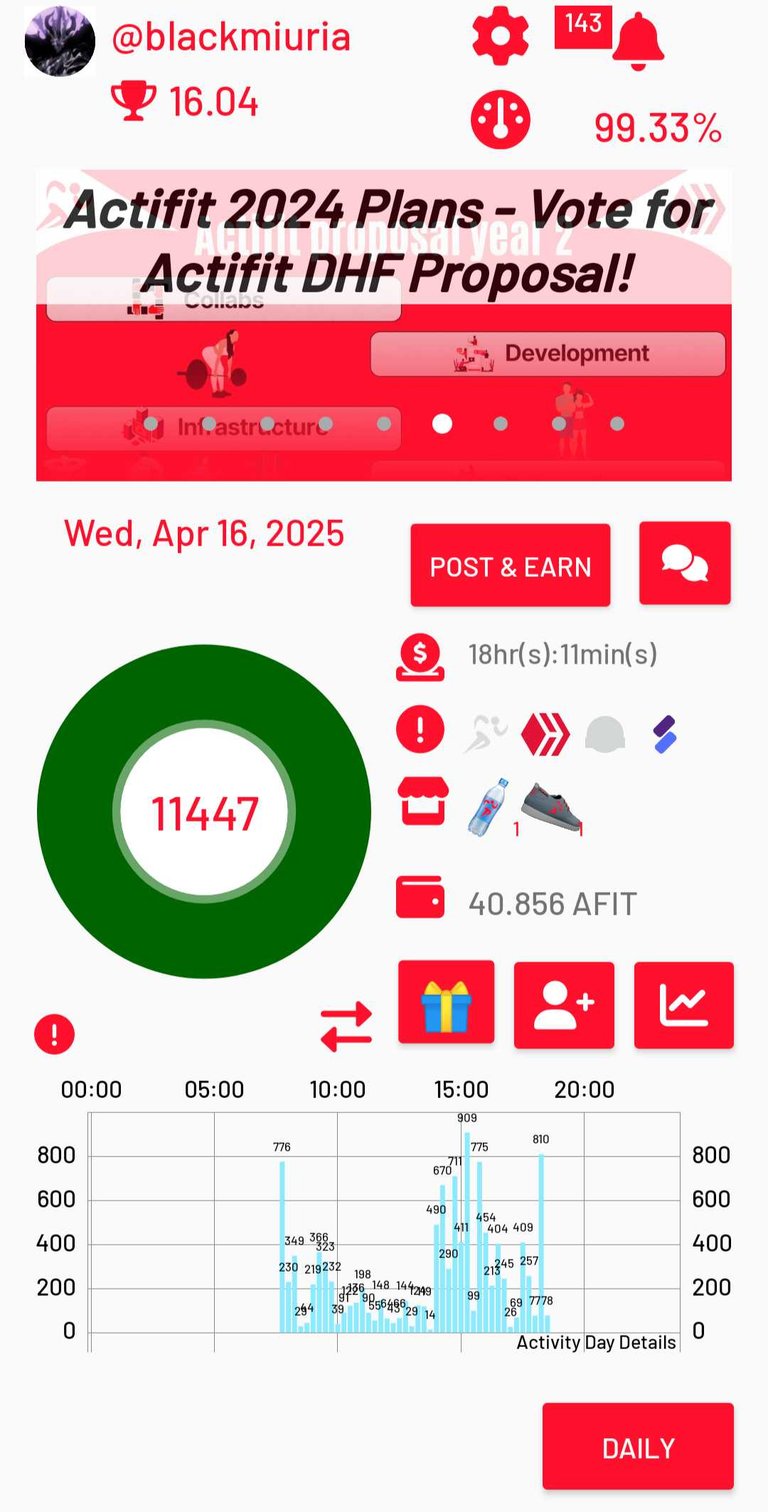Open the settings gear icon
This screenshot has width=768, height=1512.
(x=500, y=37)
